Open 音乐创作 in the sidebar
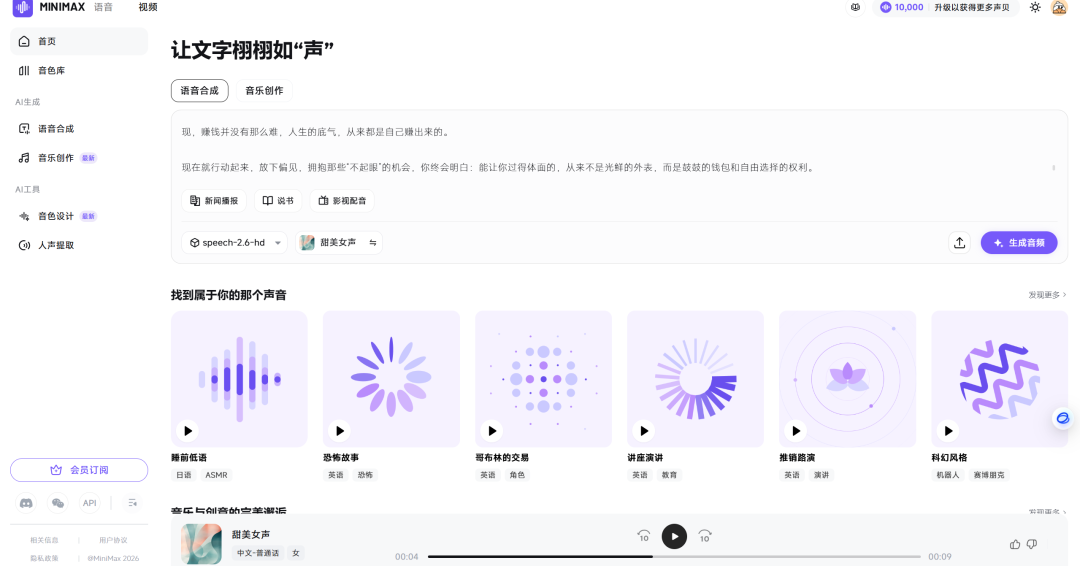 pyautogui.click(x=55, y=158)
